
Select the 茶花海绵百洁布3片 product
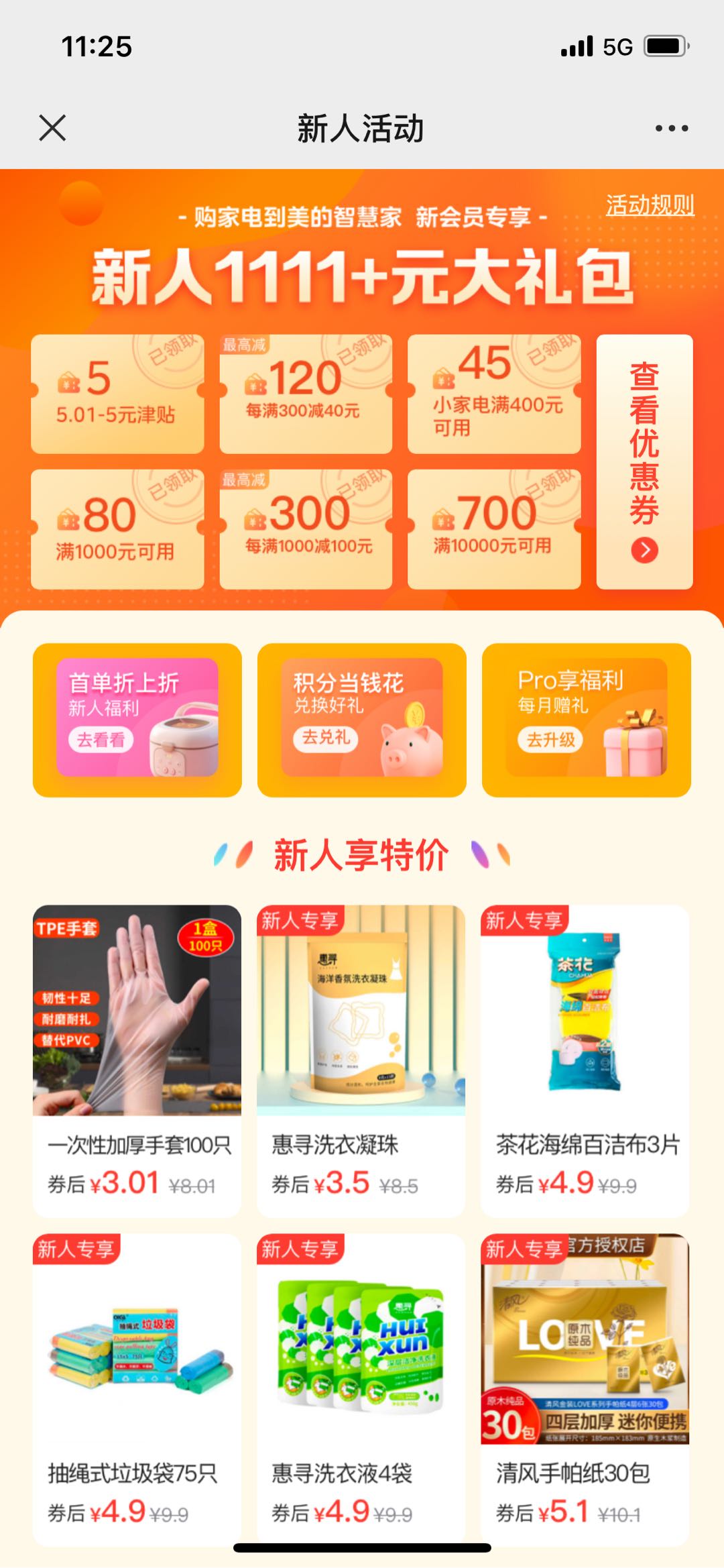585,1060
